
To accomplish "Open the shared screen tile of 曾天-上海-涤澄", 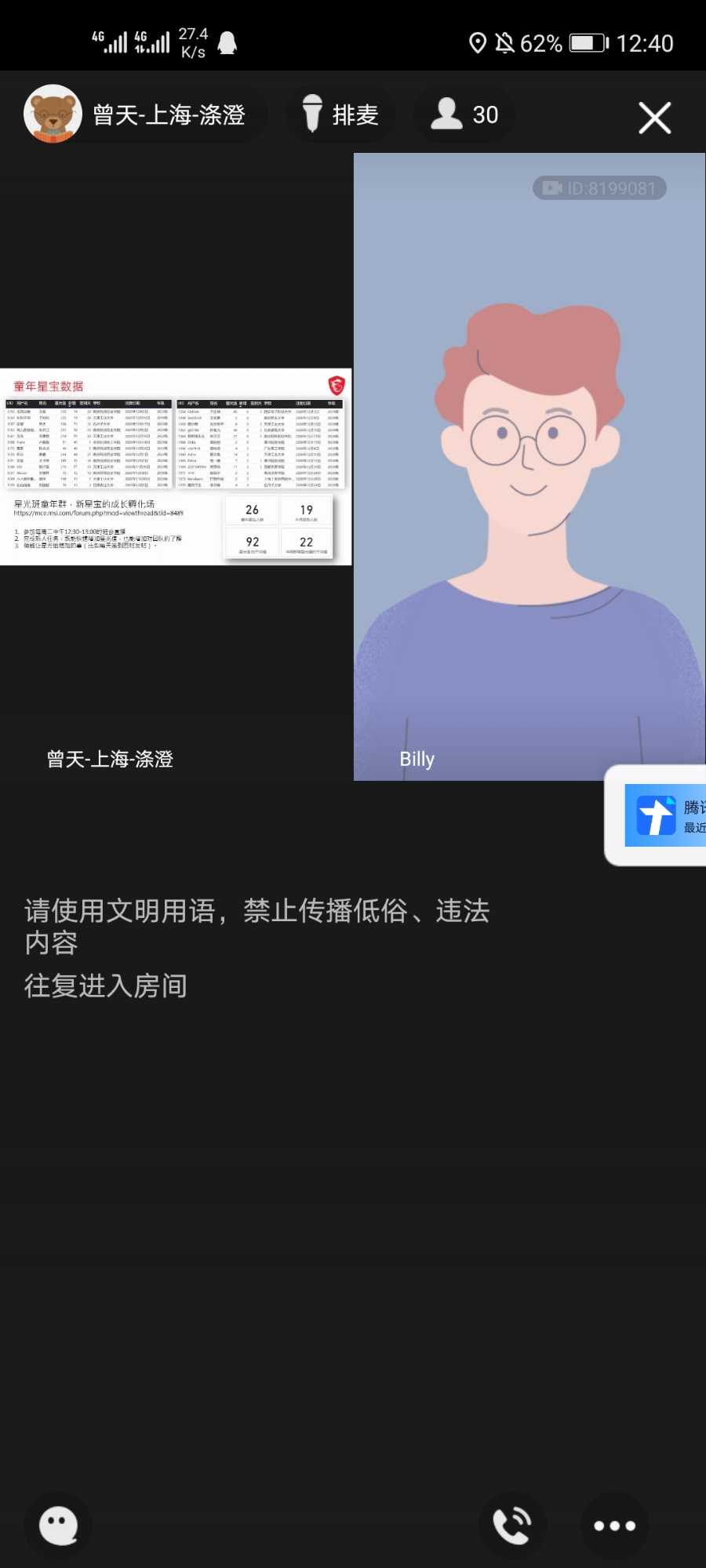I will (x=176, y=466).
